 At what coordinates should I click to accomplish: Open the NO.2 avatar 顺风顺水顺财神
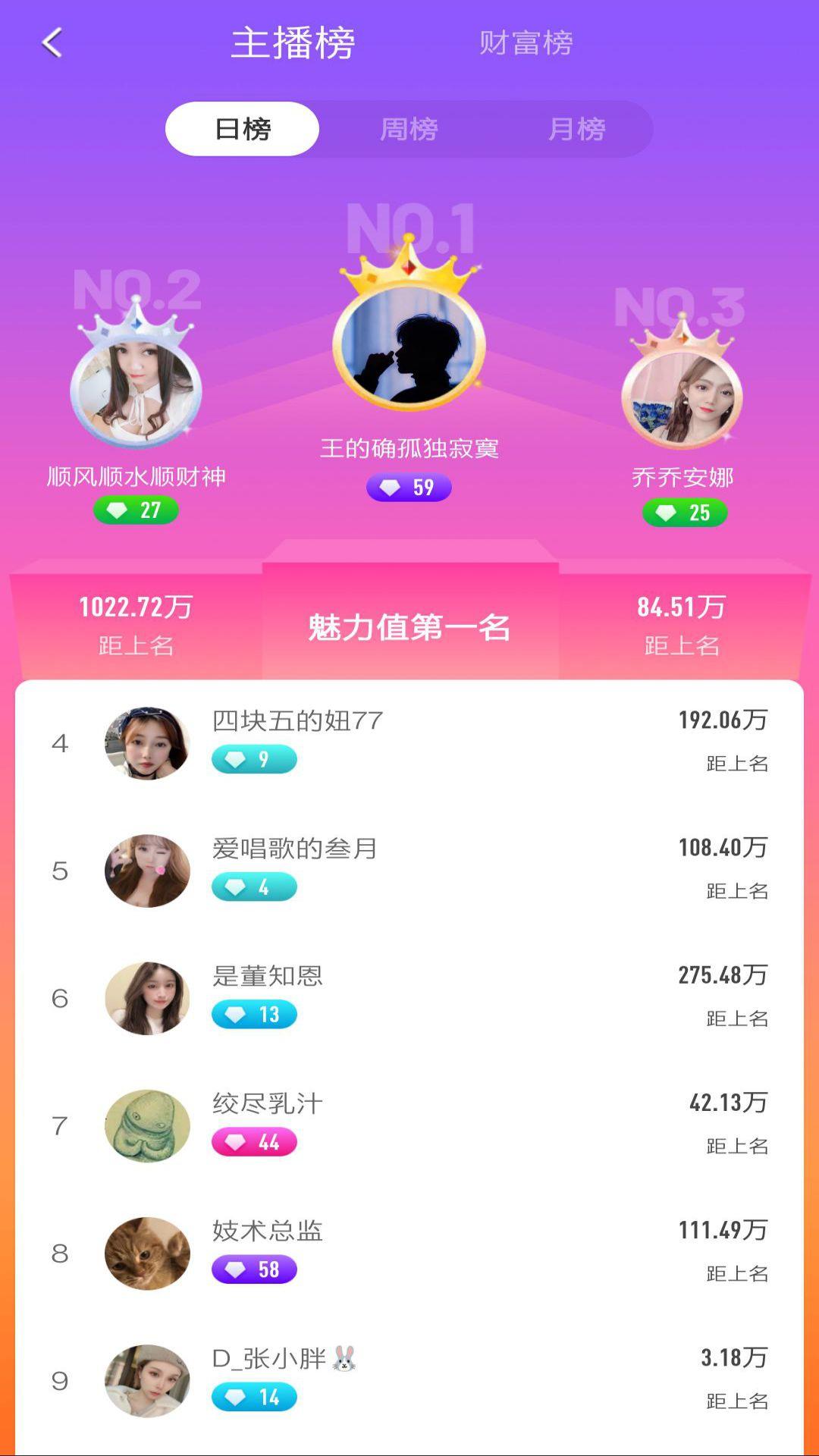pyautogui.click(x=136, y=391)
